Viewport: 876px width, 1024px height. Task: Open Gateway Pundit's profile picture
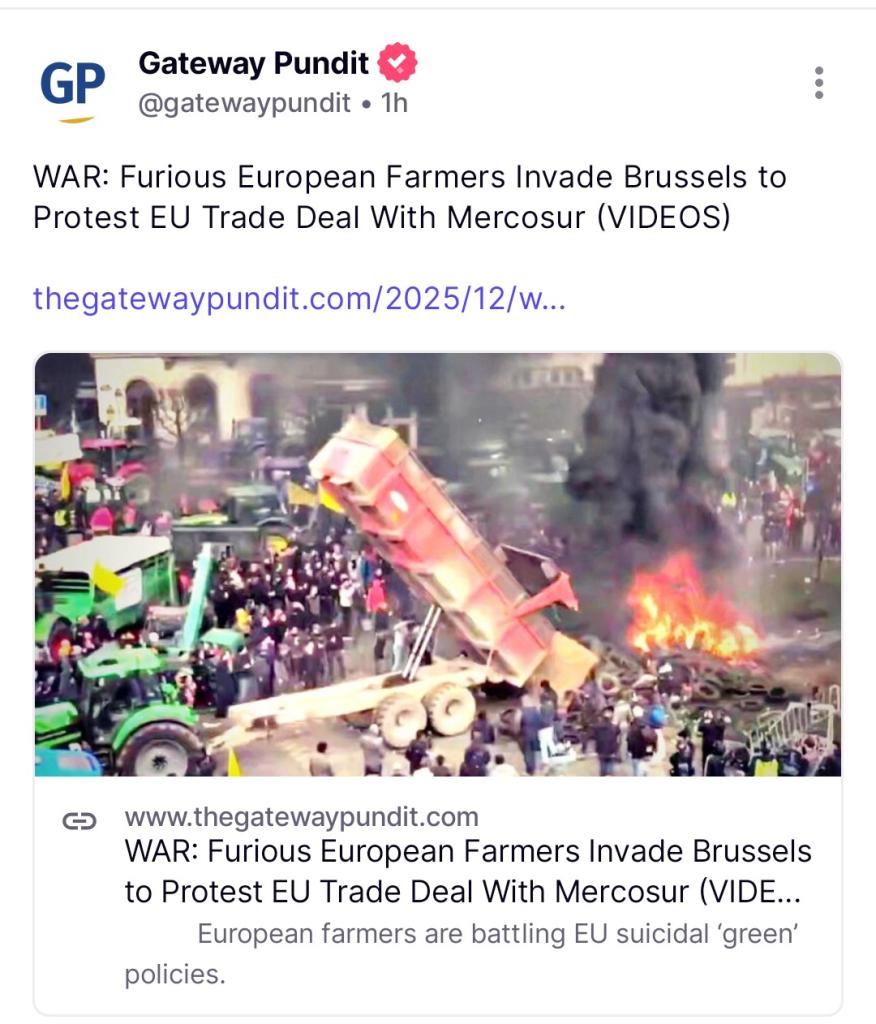(x=72, y=86)
